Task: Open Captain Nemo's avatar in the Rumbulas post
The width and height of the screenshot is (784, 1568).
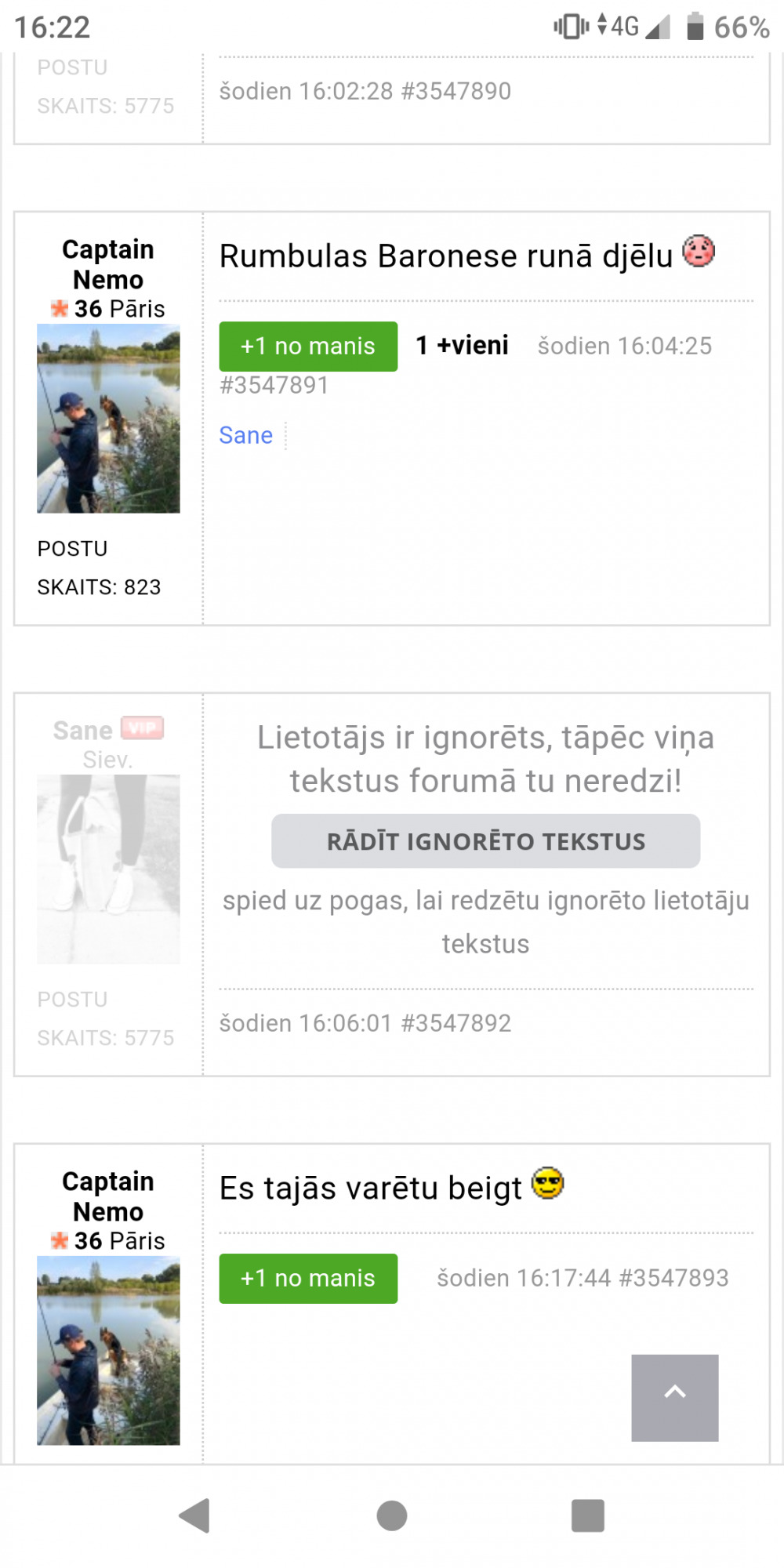Action: [x=108, y=419]
